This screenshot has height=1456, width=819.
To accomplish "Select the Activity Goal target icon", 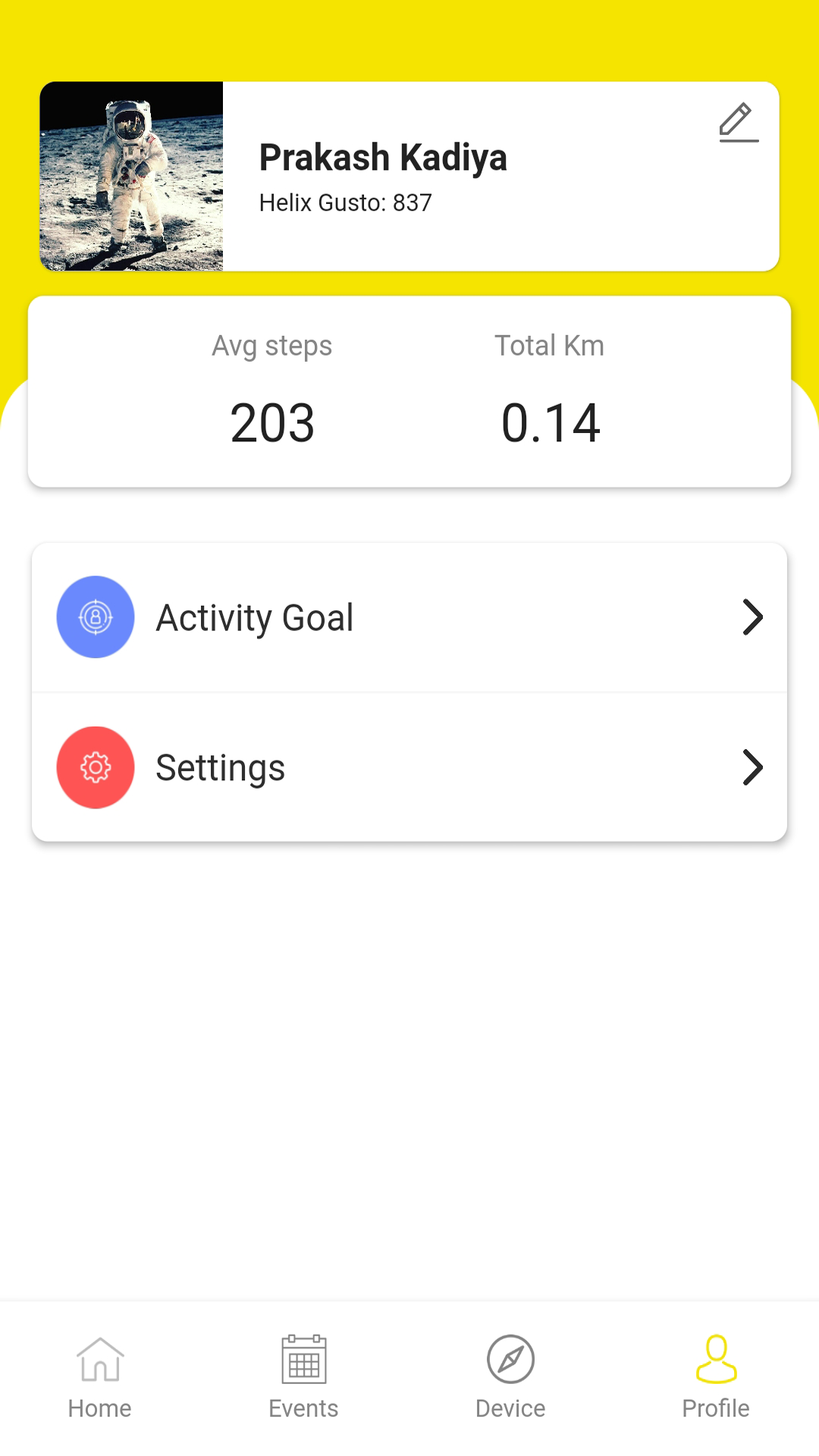I will click(x=96, y=617).
